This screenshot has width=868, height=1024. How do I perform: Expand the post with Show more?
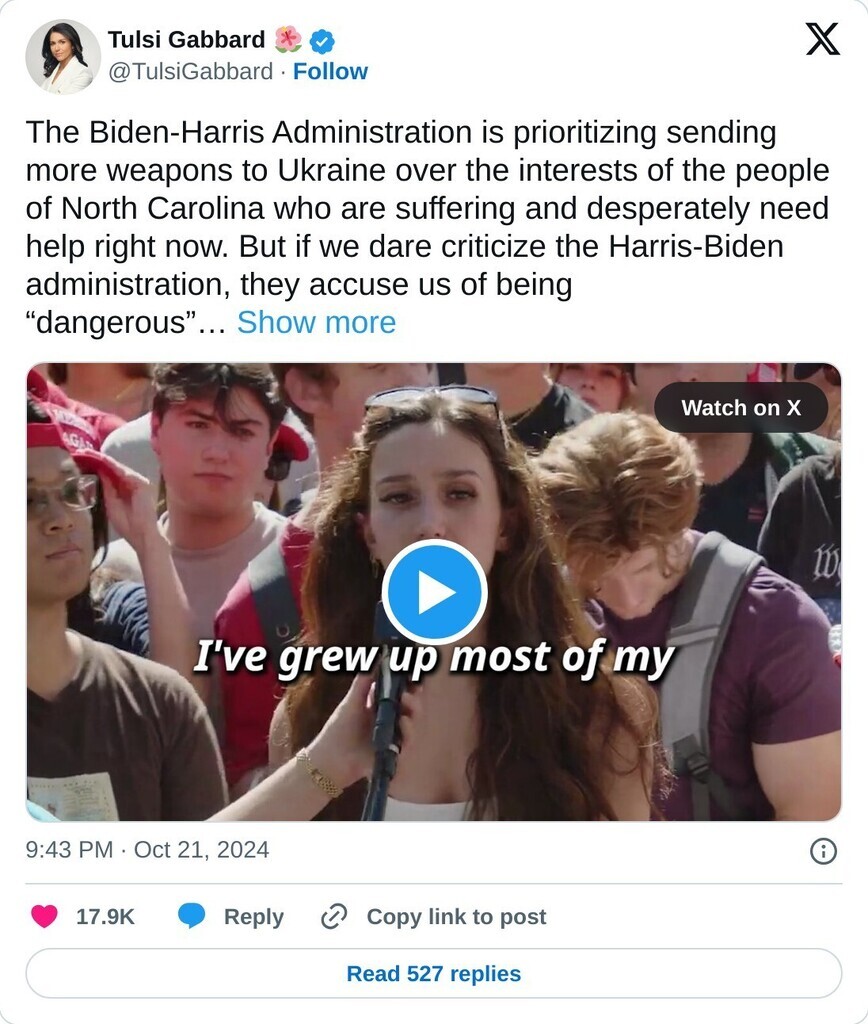point(316,323)
